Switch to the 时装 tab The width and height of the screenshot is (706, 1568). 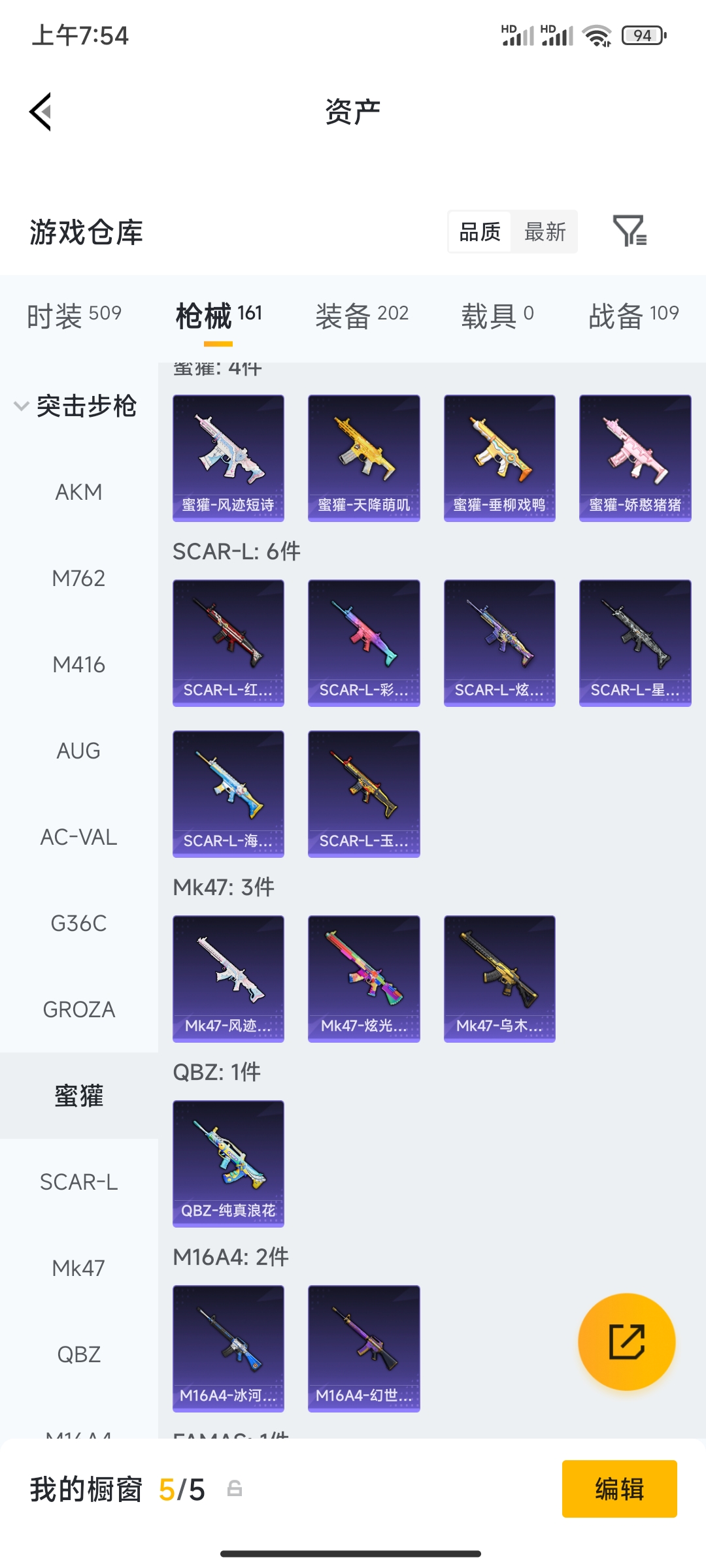click(x=74, y=315)
